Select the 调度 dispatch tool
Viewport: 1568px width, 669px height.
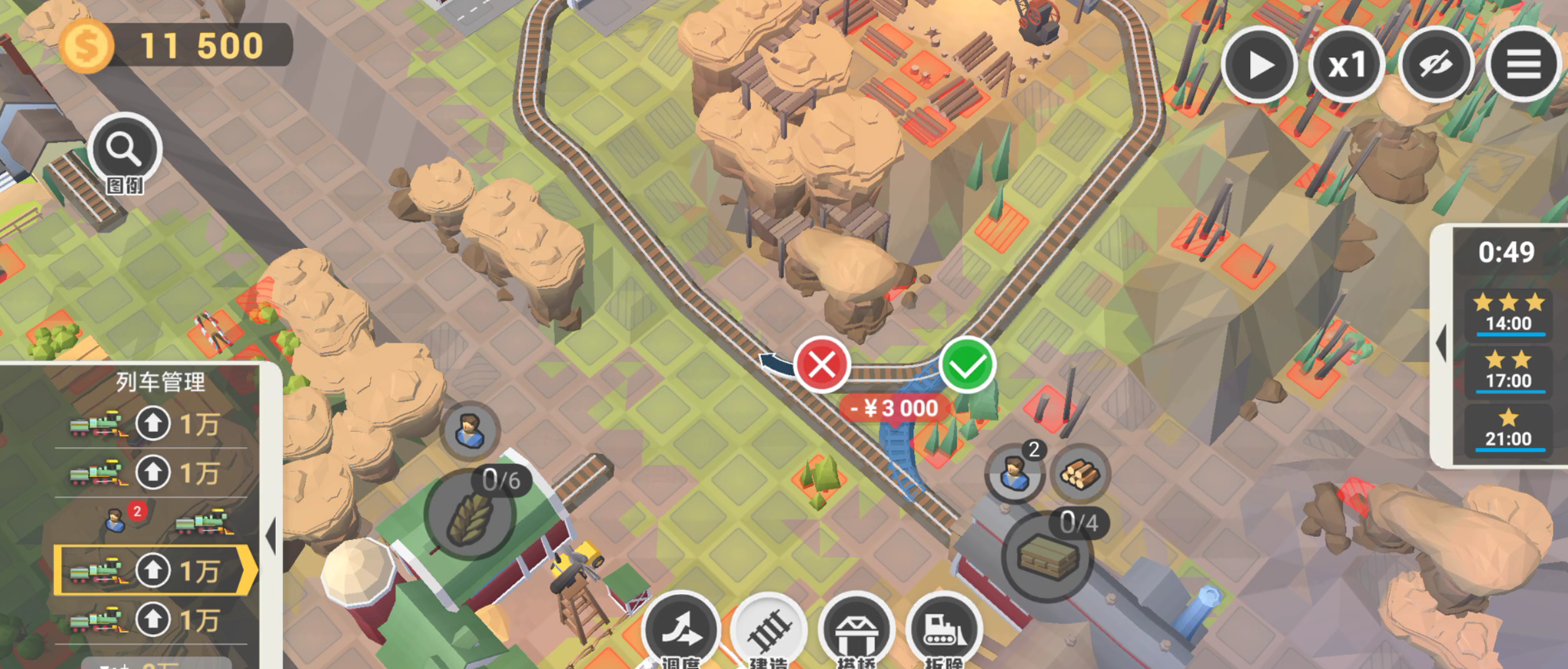[681, 630]
